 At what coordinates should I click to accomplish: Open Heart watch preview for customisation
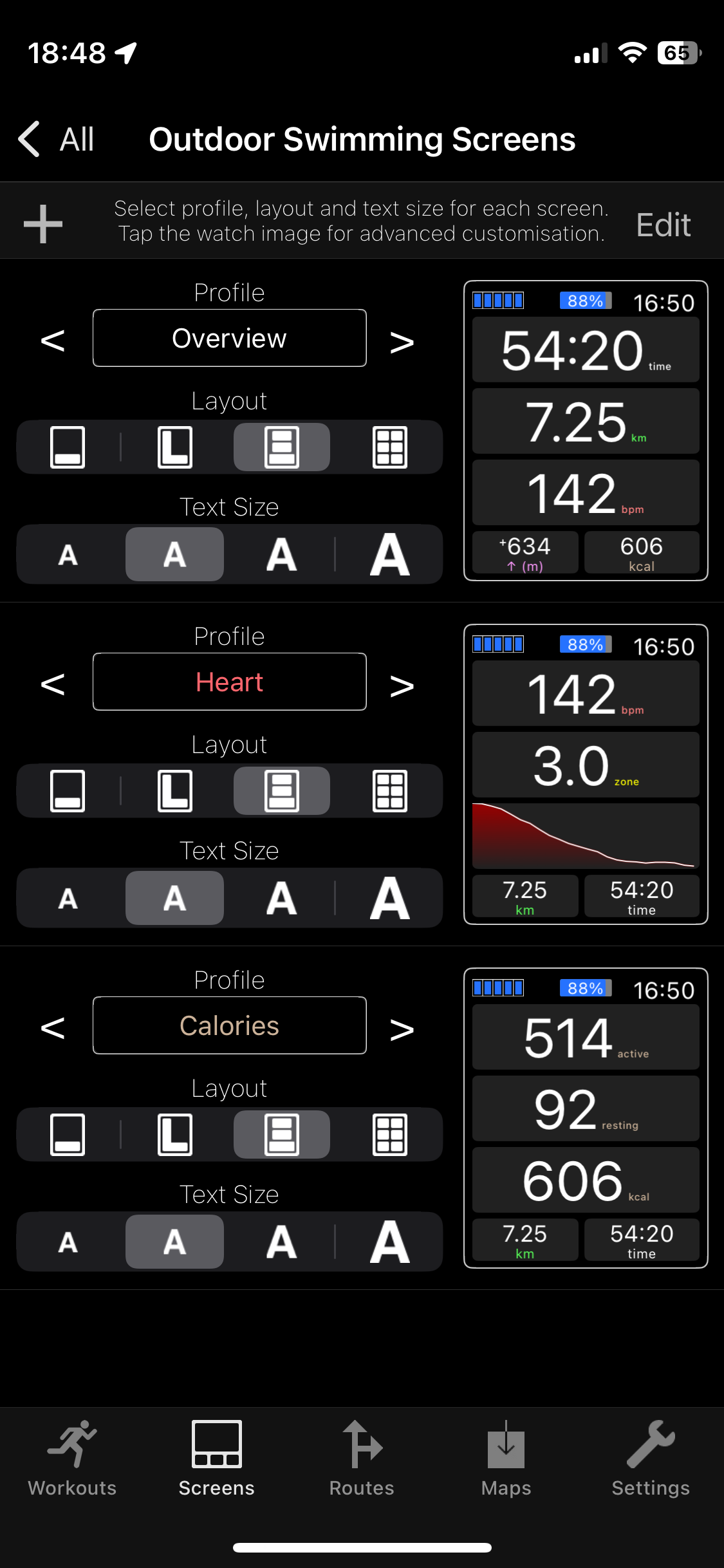586,774
